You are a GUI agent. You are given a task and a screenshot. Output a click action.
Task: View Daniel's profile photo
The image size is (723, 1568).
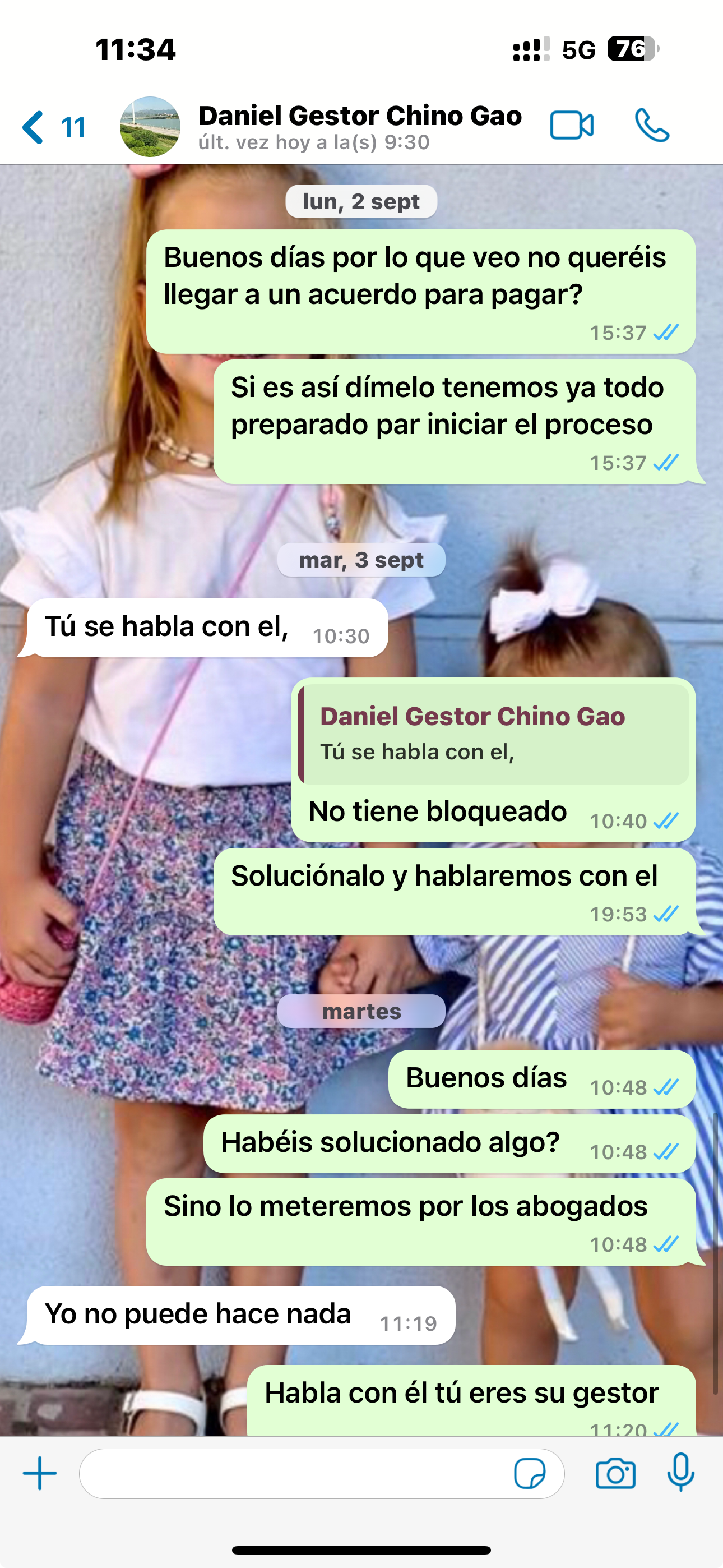tap(150, 127)
